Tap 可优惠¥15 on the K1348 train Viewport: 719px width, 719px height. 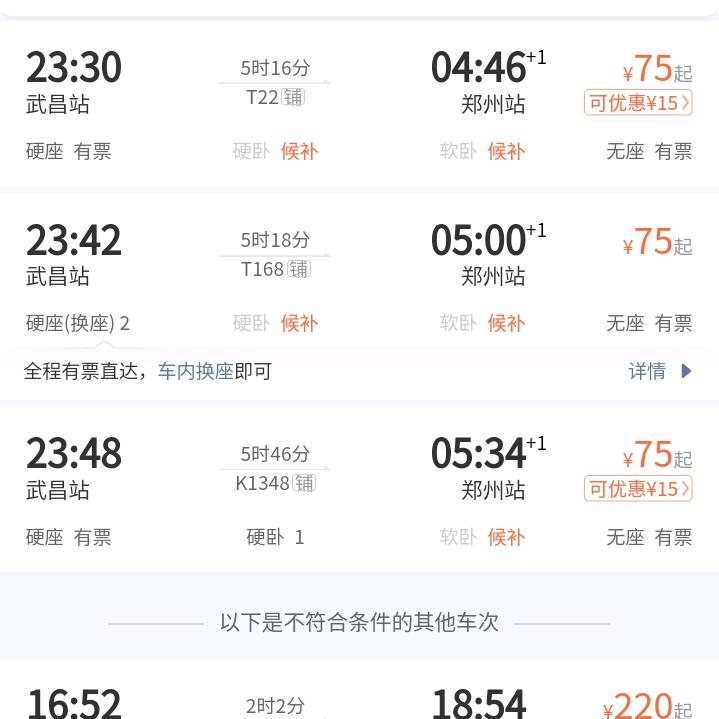coord(638,489)
